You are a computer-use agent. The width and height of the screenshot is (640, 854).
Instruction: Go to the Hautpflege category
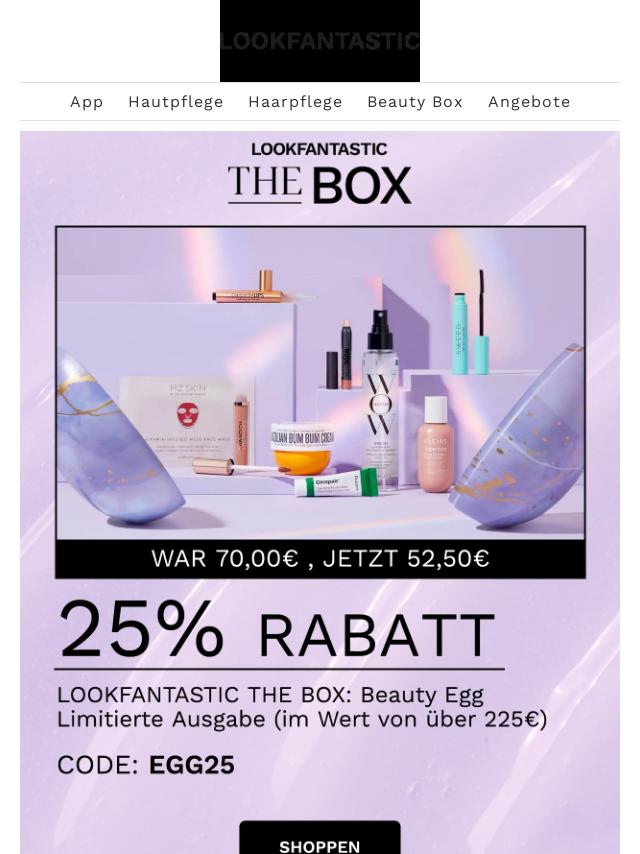[176, 102]
